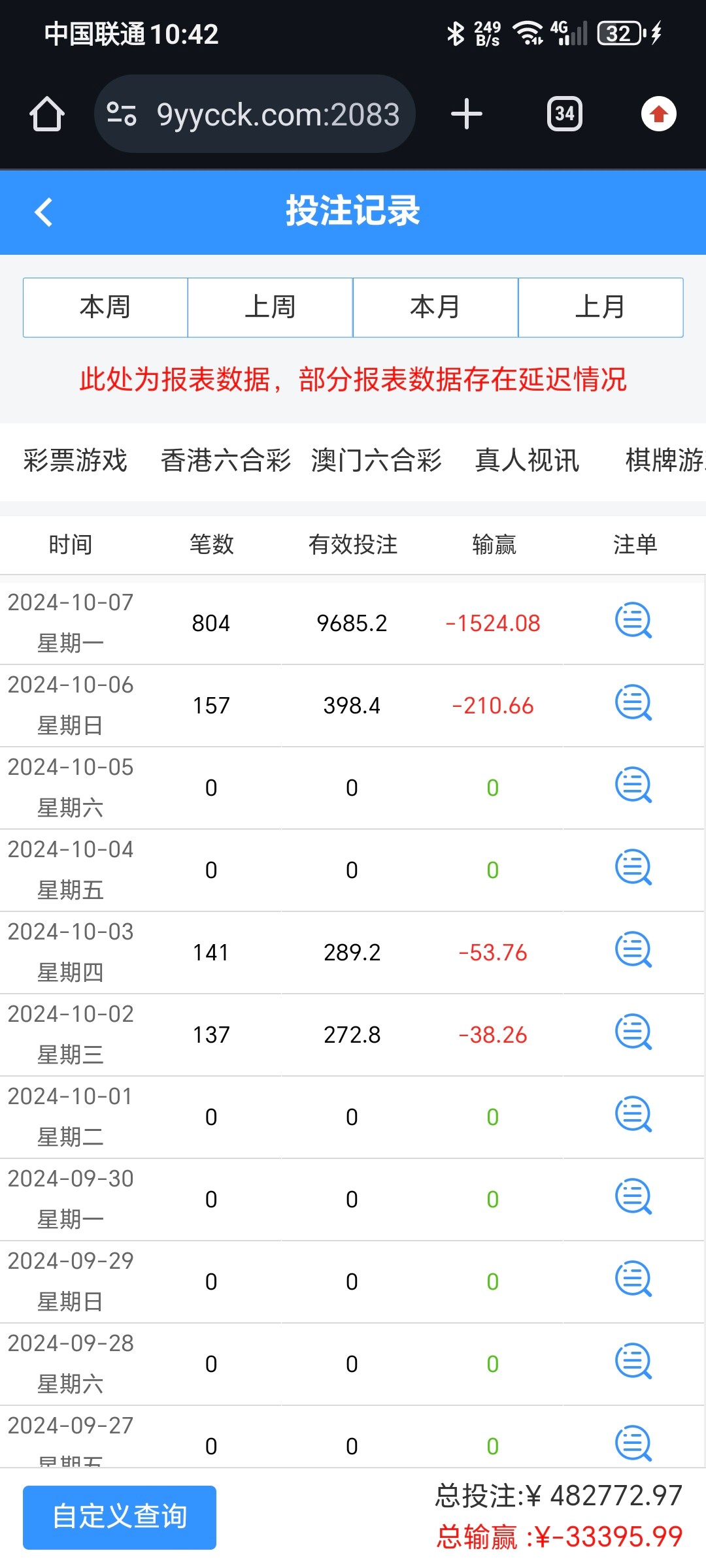Image resolution: width=706 pixels, height=1568 pixels.
Task: Tap the browser share/upload icon
Action: pos(658,113)
